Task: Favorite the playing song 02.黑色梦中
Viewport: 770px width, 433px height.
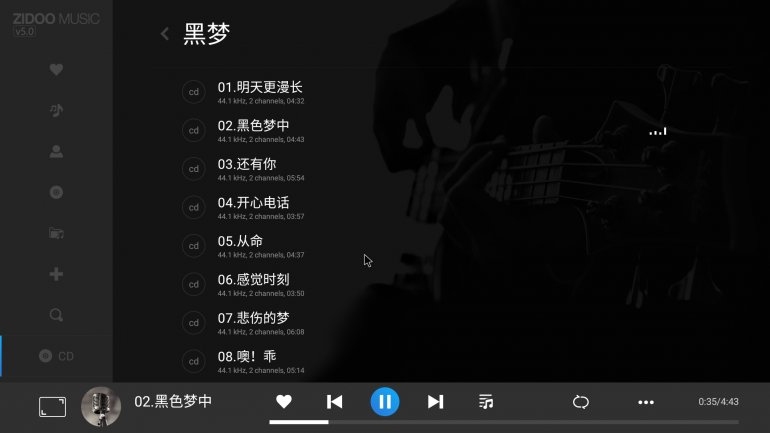Action: (x=284, y=402)
